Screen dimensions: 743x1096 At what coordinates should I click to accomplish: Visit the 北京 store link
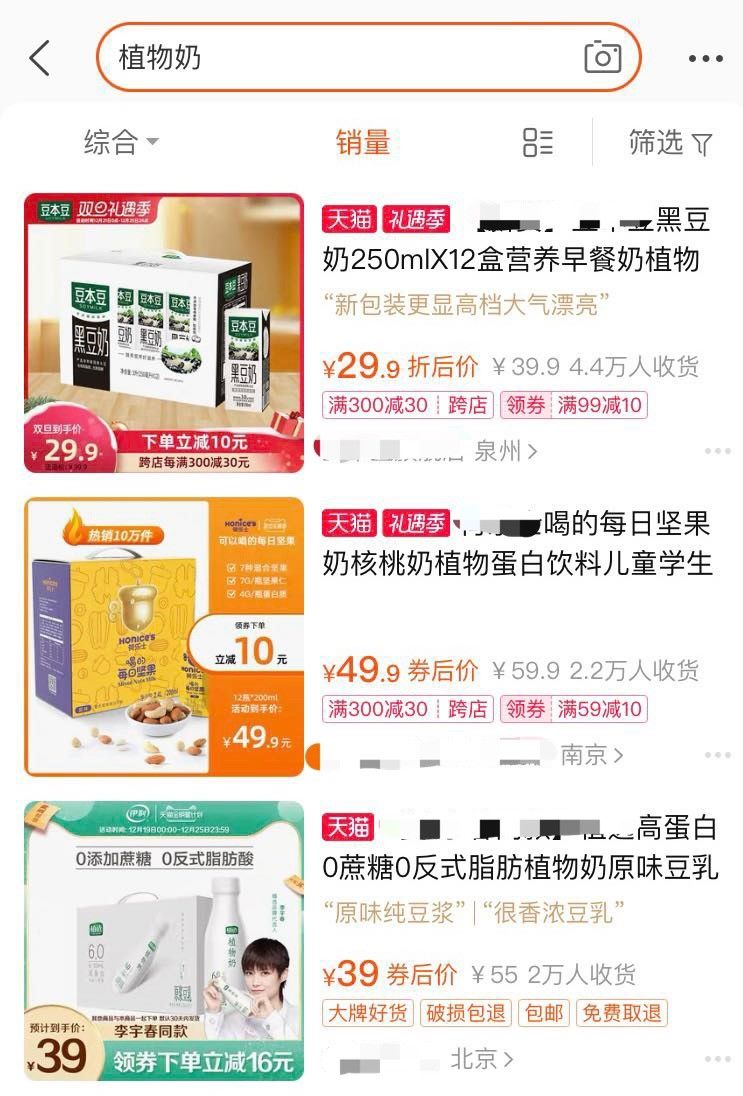coord(481,1059)
